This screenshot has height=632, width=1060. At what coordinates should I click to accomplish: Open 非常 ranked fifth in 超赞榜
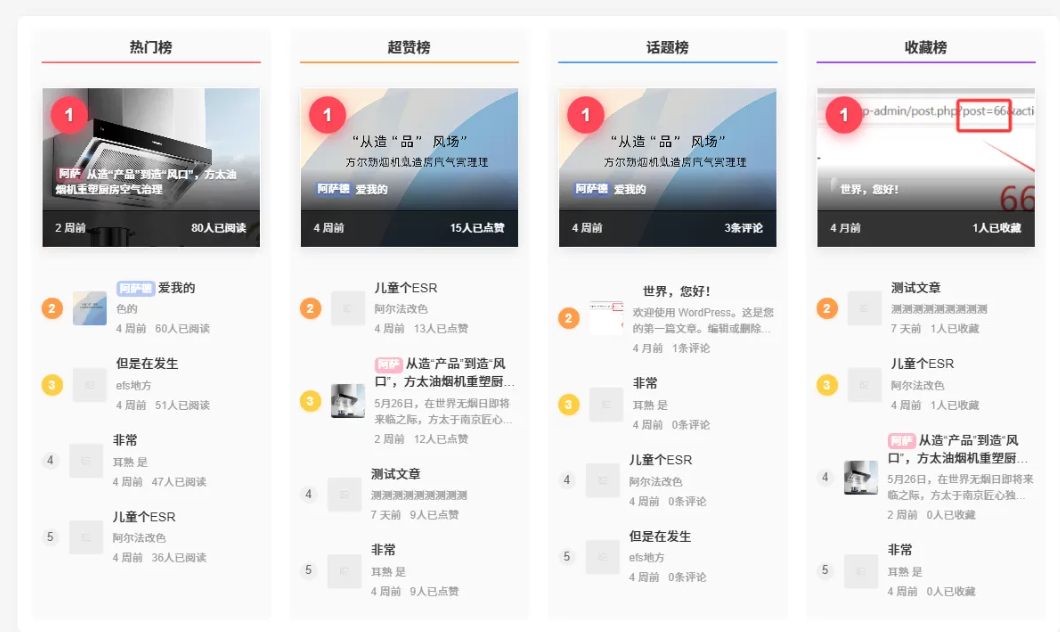(383, 550)
